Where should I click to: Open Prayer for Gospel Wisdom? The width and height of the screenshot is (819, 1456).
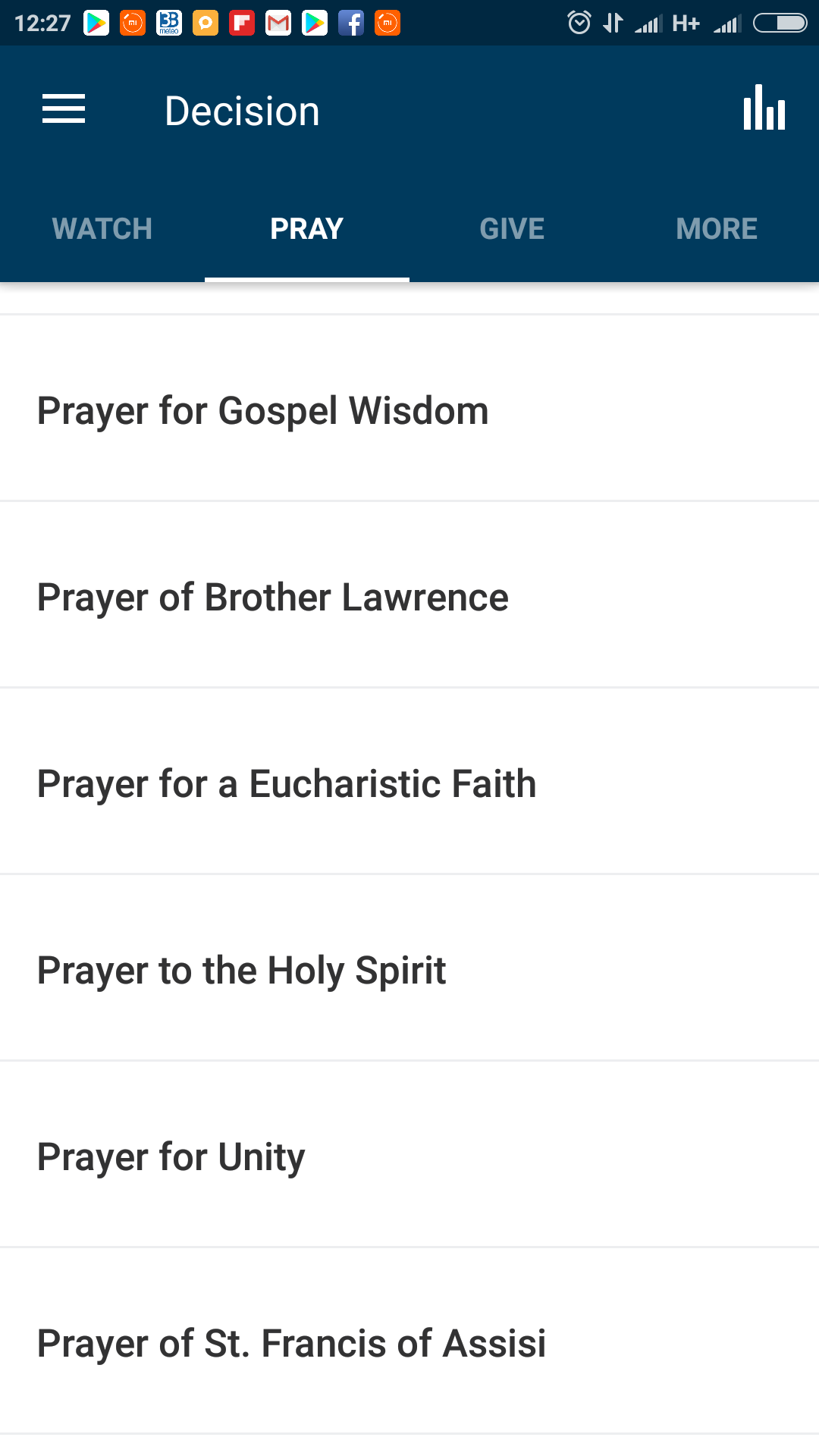click(409, 409)
